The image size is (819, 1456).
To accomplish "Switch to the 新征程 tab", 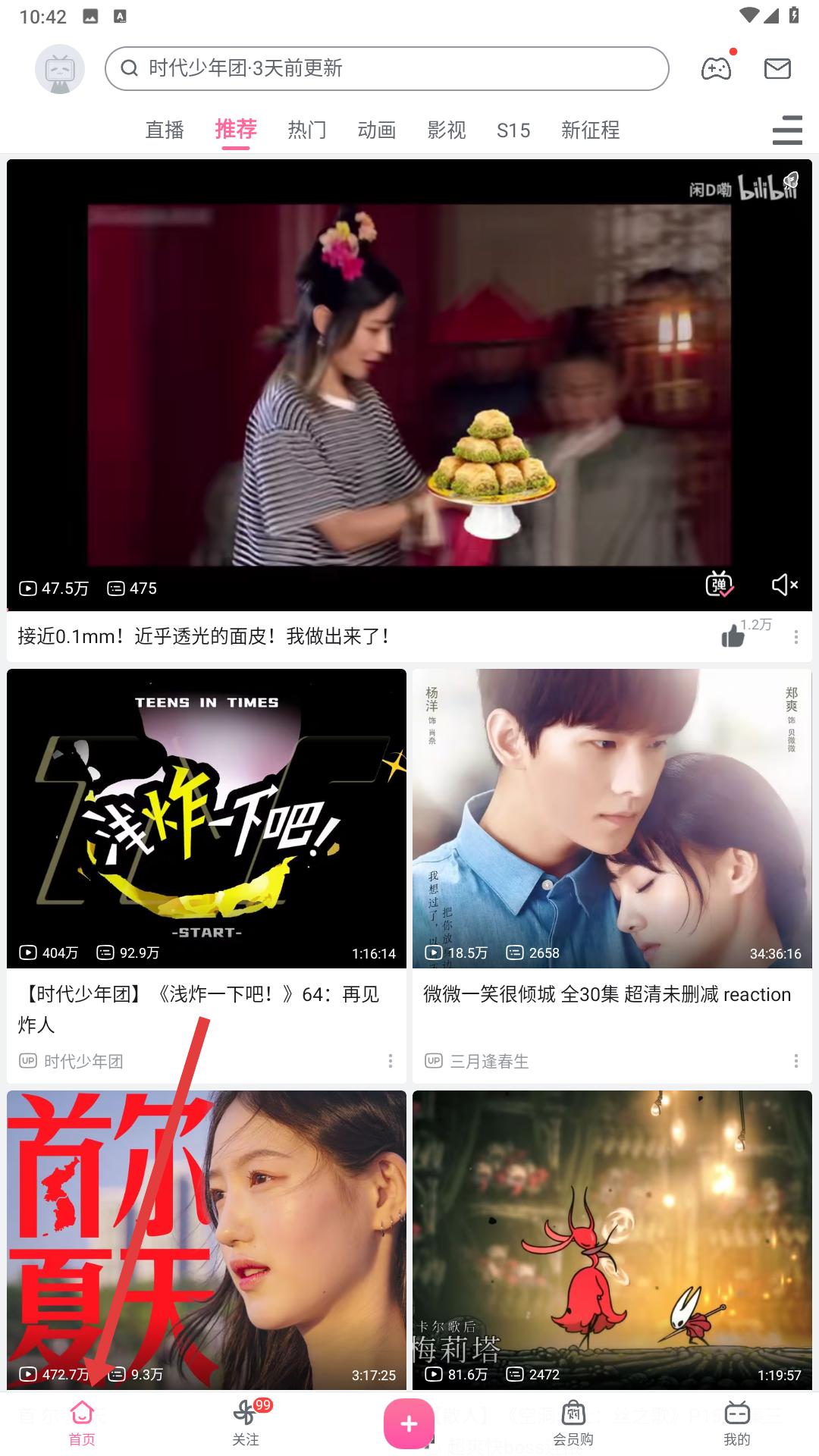I will point(590,130).
